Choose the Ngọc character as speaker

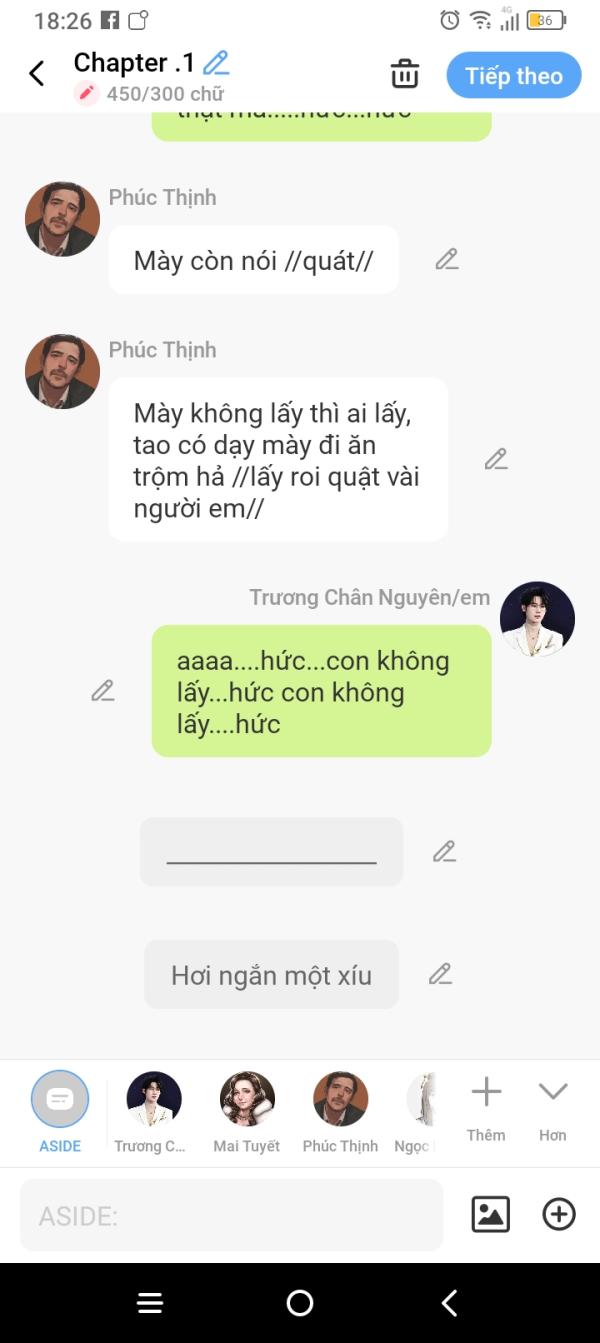point(420,1111)
